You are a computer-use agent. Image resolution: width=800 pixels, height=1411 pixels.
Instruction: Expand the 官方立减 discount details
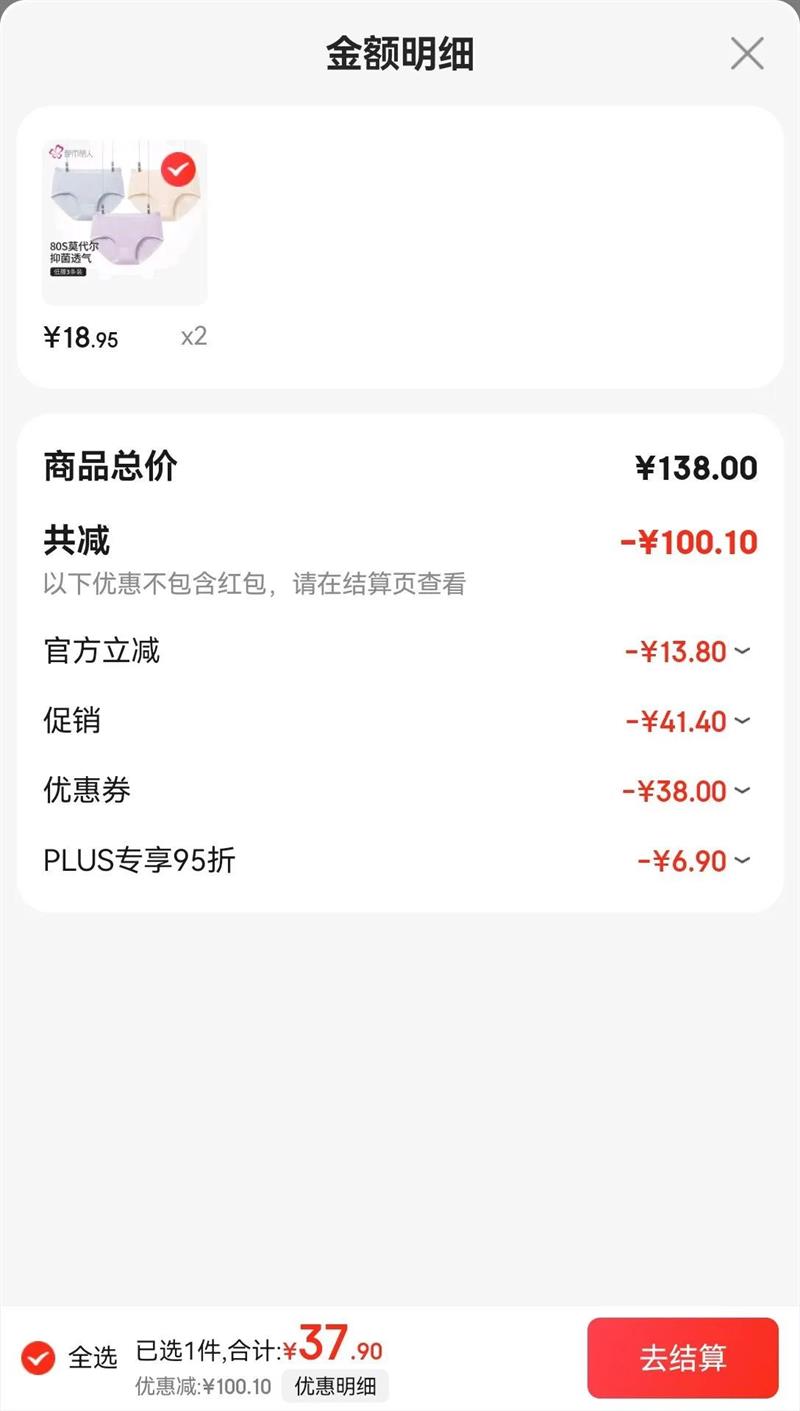tap(742, 651)
